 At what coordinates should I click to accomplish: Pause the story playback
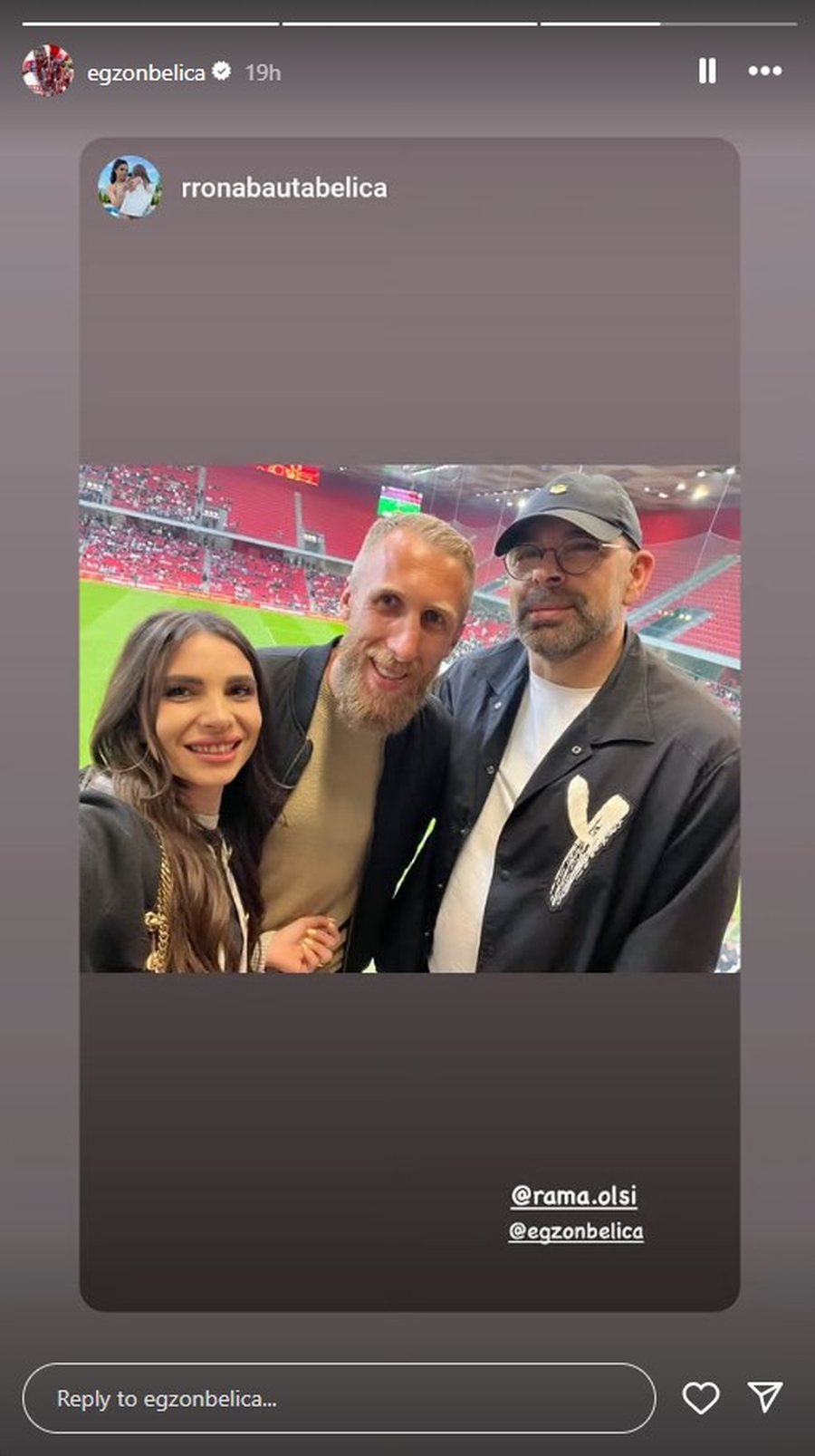pyautogui.click(x=707, y=71)
